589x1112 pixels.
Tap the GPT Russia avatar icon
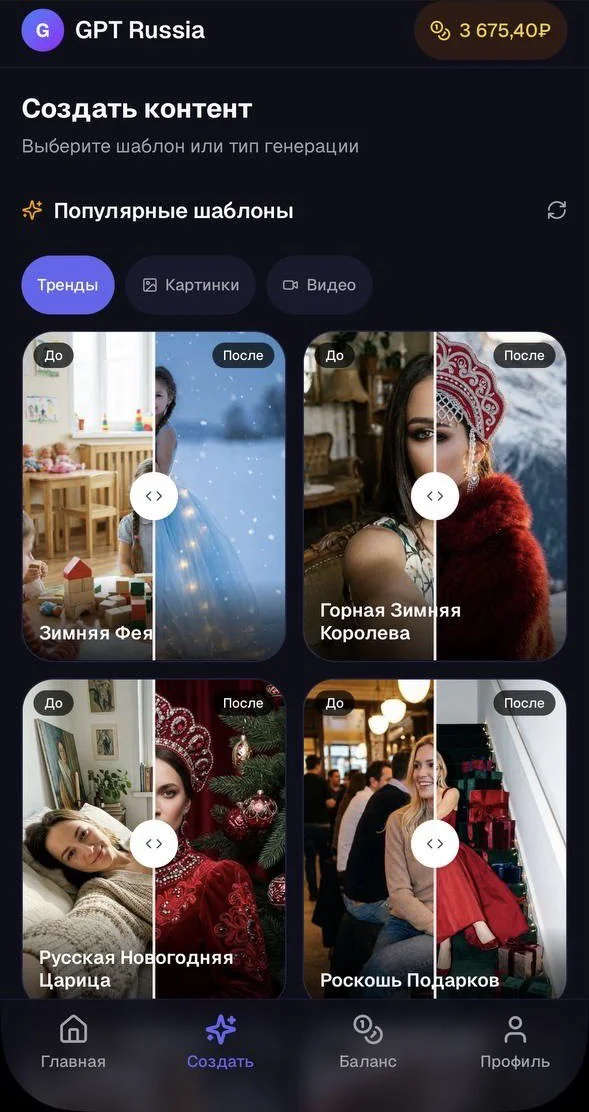click(43, 30)
